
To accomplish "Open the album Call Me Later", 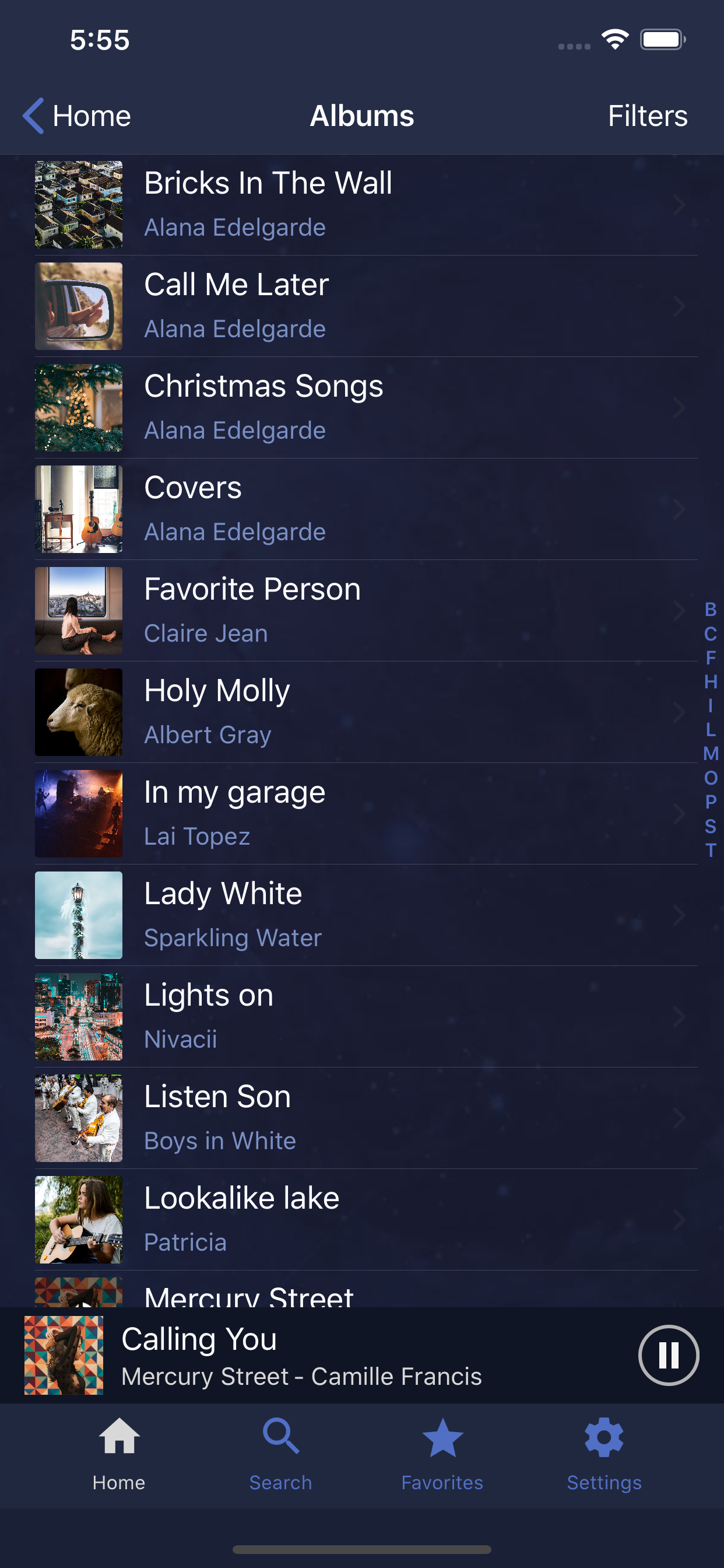I will pyautogui.click(x=365, y=306).
